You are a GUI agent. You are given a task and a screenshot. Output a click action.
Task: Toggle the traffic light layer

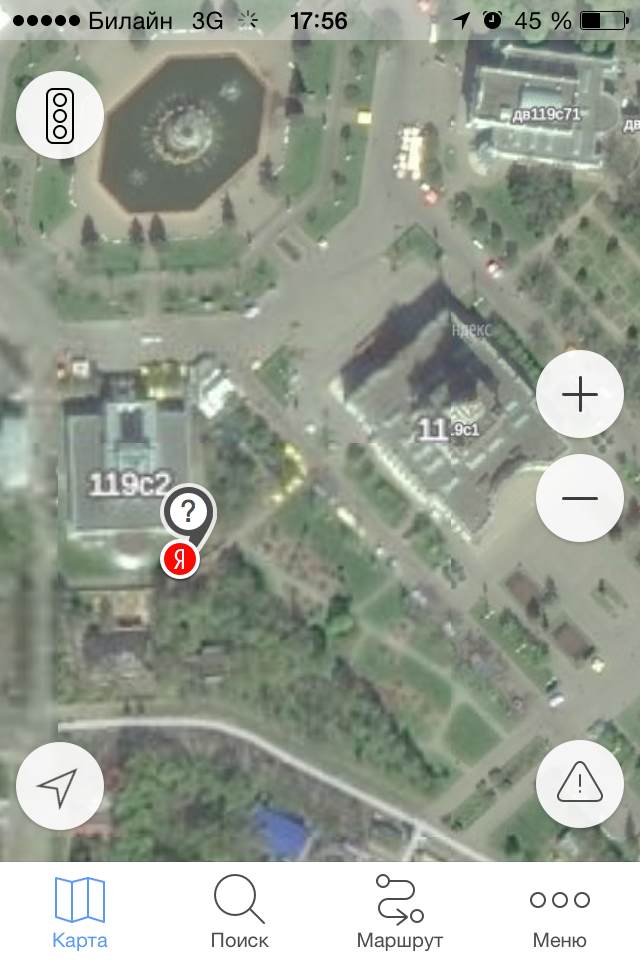(60, 115)
